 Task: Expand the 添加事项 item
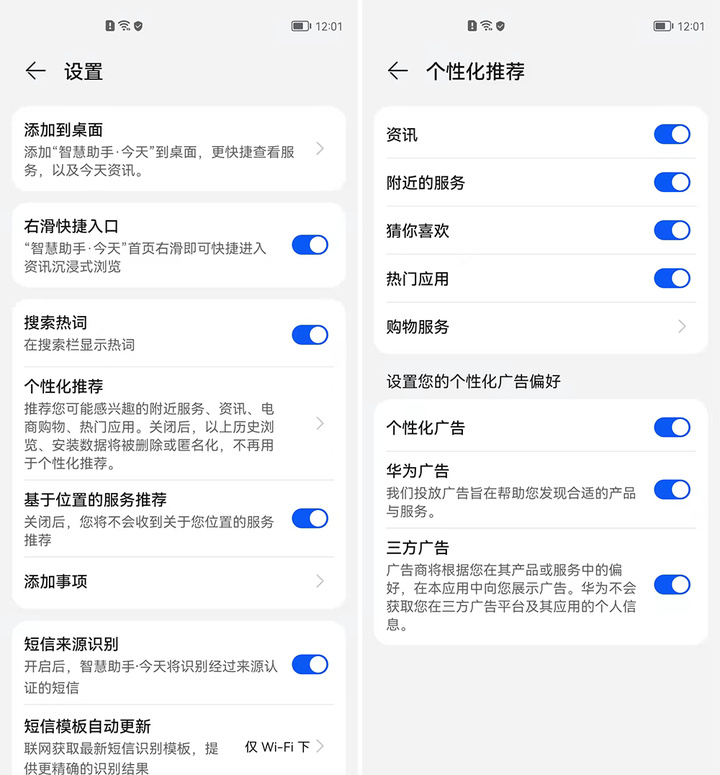[x=321, y=582]
